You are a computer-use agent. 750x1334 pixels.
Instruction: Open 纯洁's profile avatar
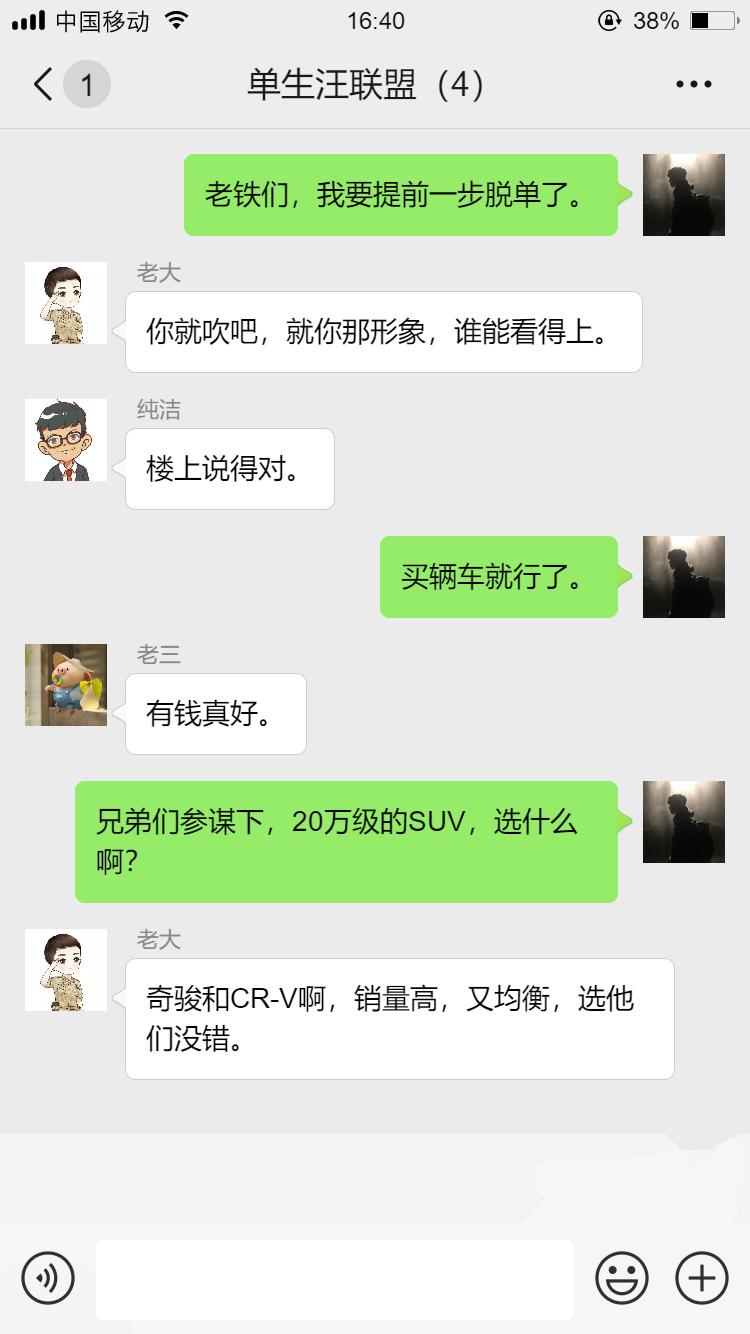(x=66, y=440)
